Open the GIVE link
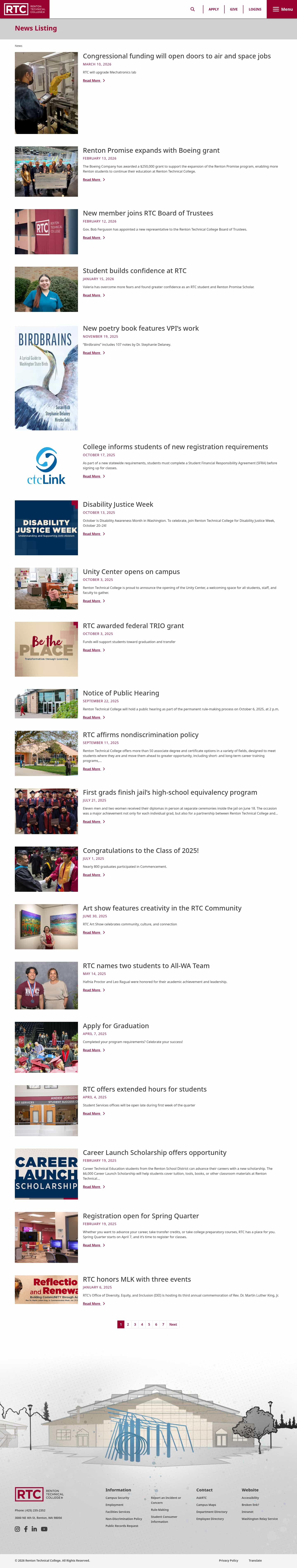The height and width of the screenshot is (1568, 297). [x=234, y=9]
